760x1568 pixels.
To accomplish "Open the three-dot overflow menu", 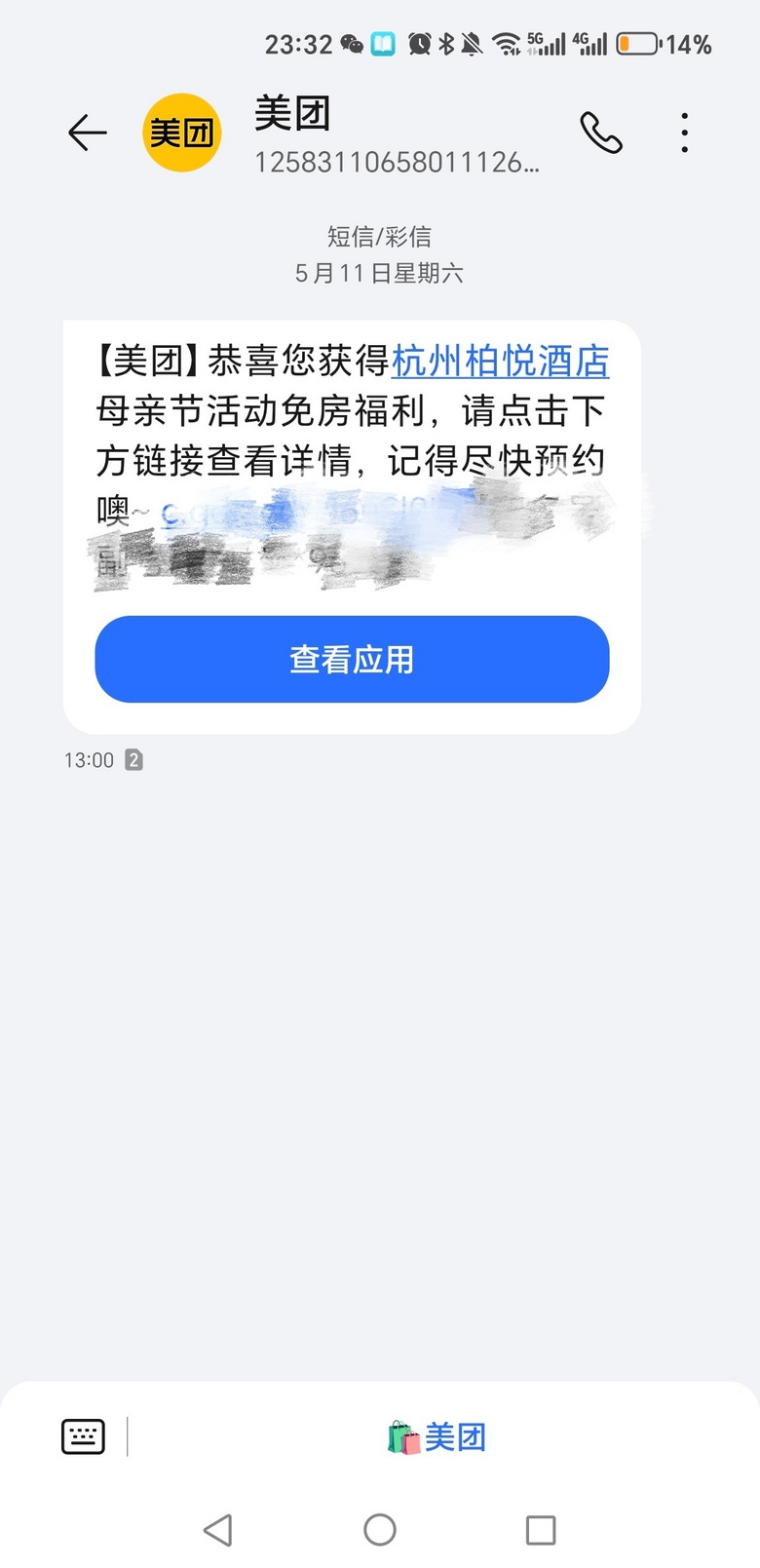I will click(685, 133).
